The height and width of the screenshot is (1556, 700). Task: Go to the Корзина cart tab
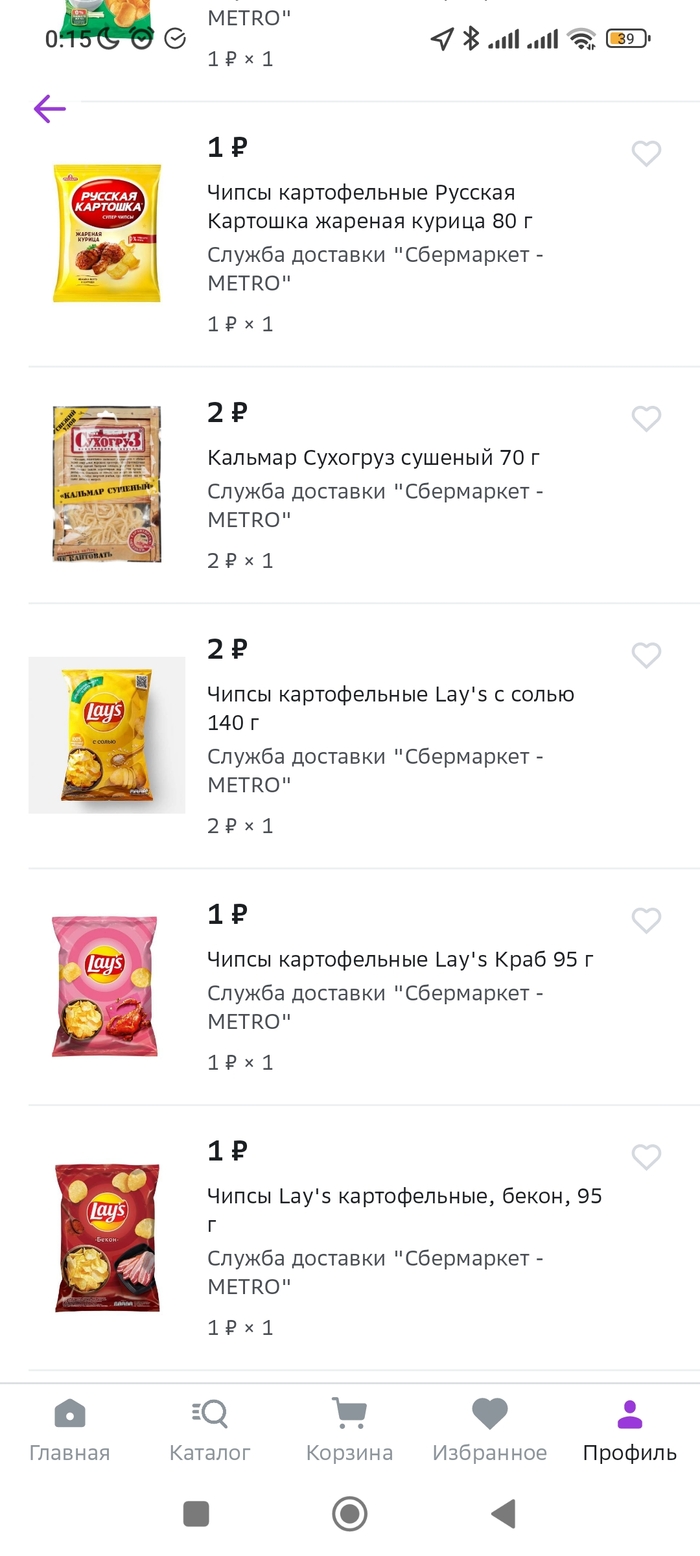349,1430
